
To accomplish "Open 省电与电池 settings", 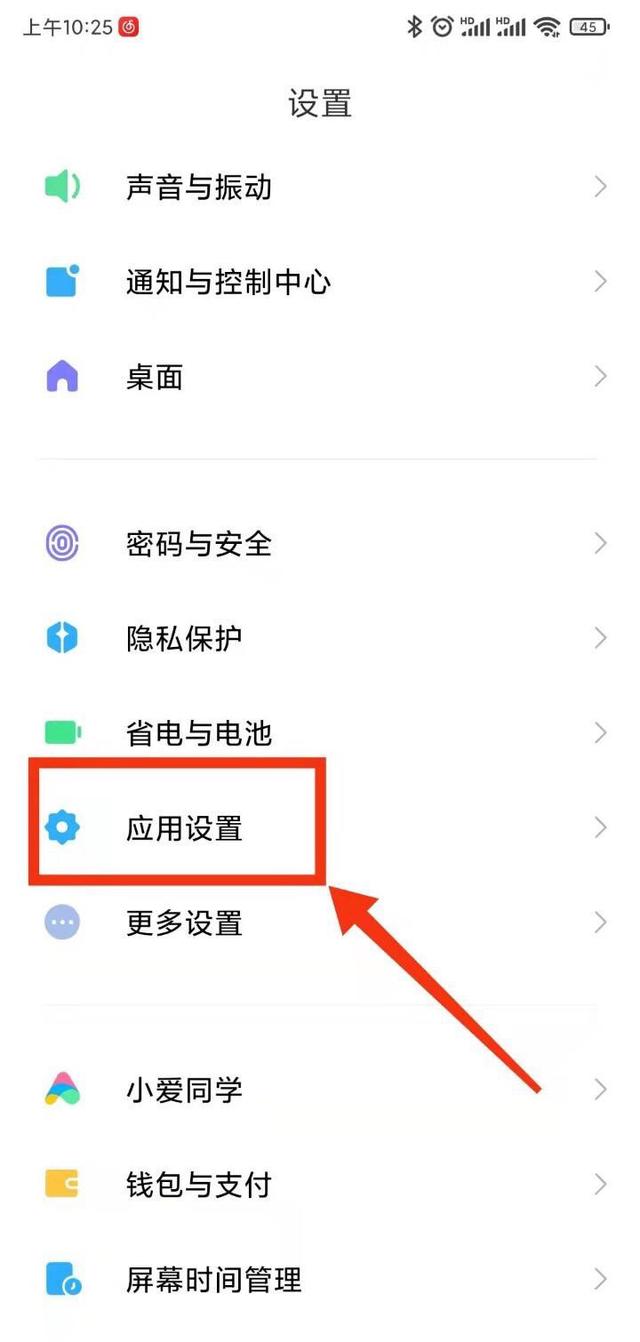I will click(x=320, y=733).
